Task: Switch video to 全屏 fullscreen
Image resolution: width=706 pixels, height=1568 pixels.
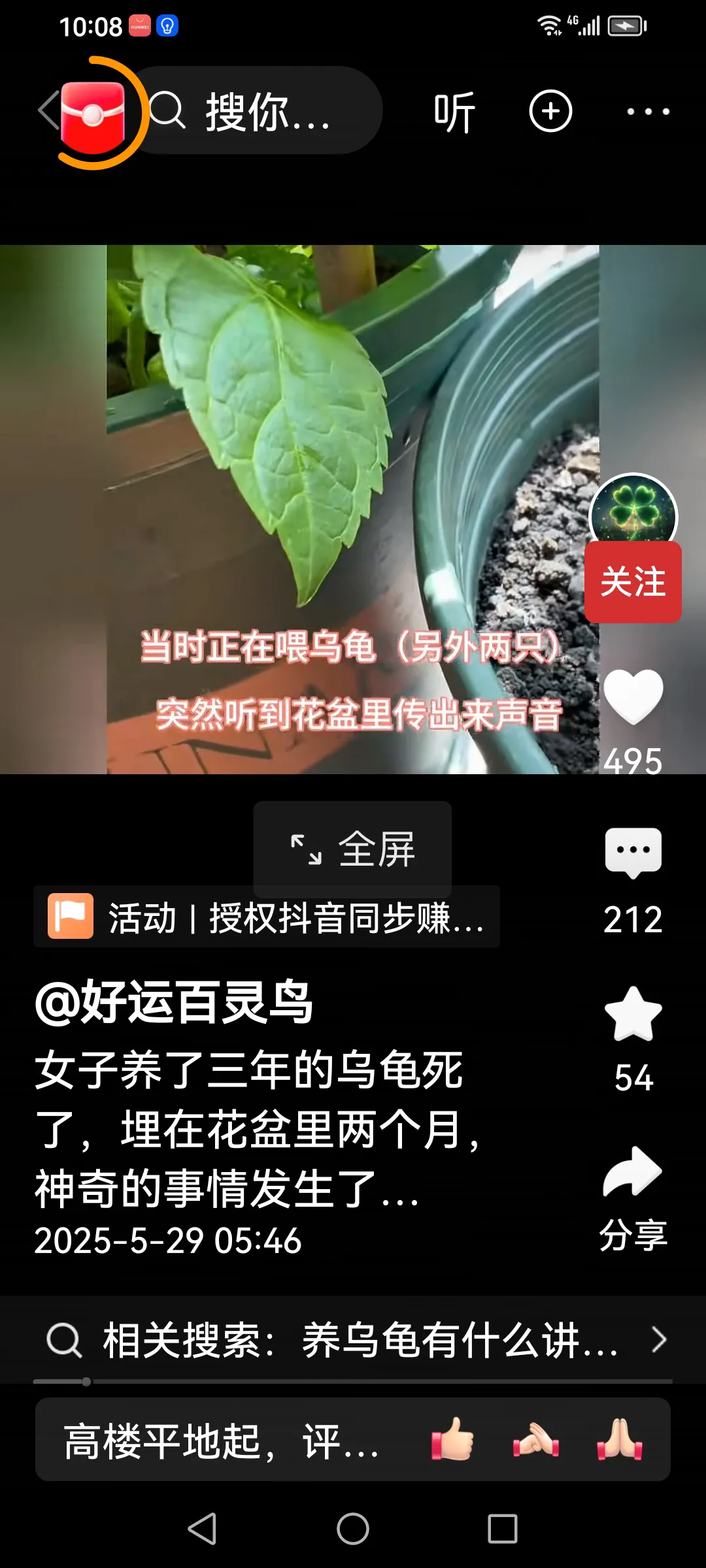Action: tap(353, 849)
